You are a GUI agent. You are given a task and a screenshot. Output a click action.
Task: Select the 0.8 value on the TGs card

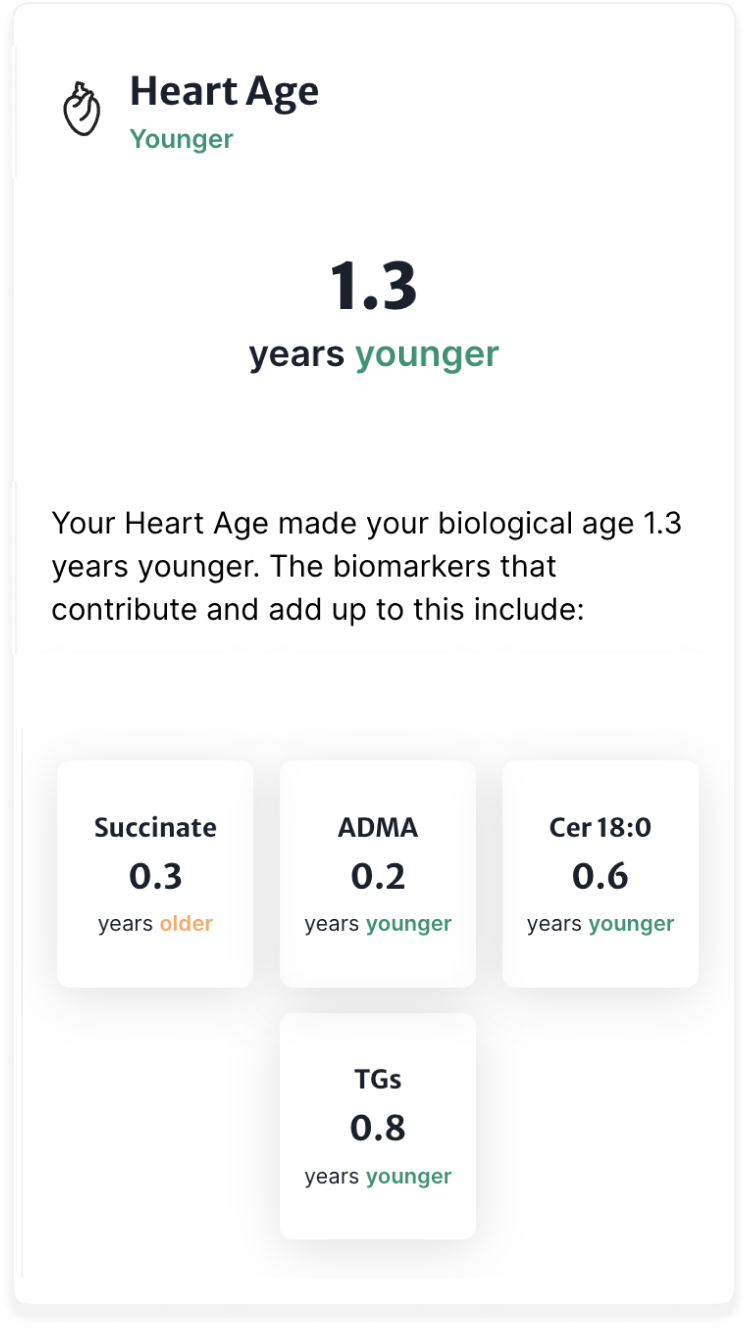point(378,1126)
